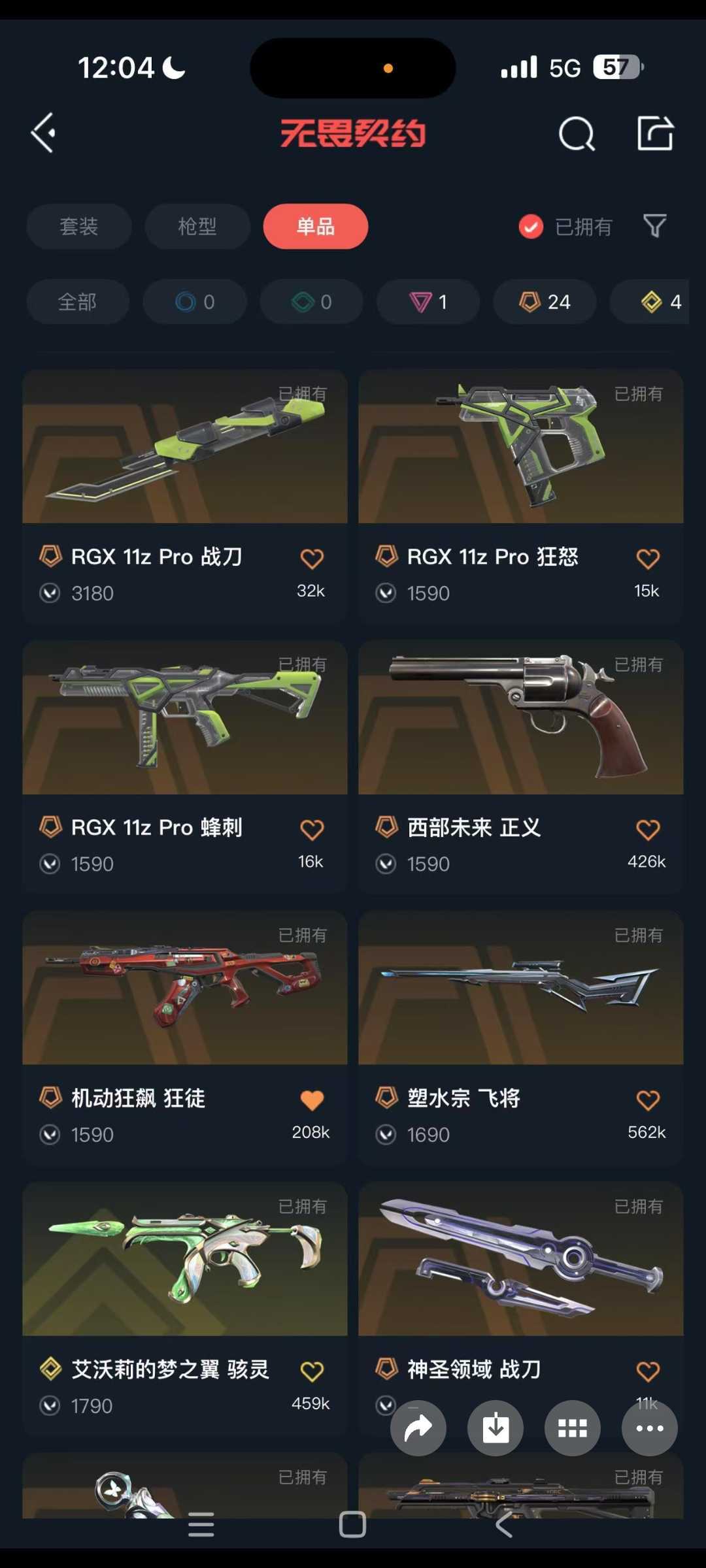Open the funnel filter options
Screen dimensions: 706x1568
[x=654, y=226]
